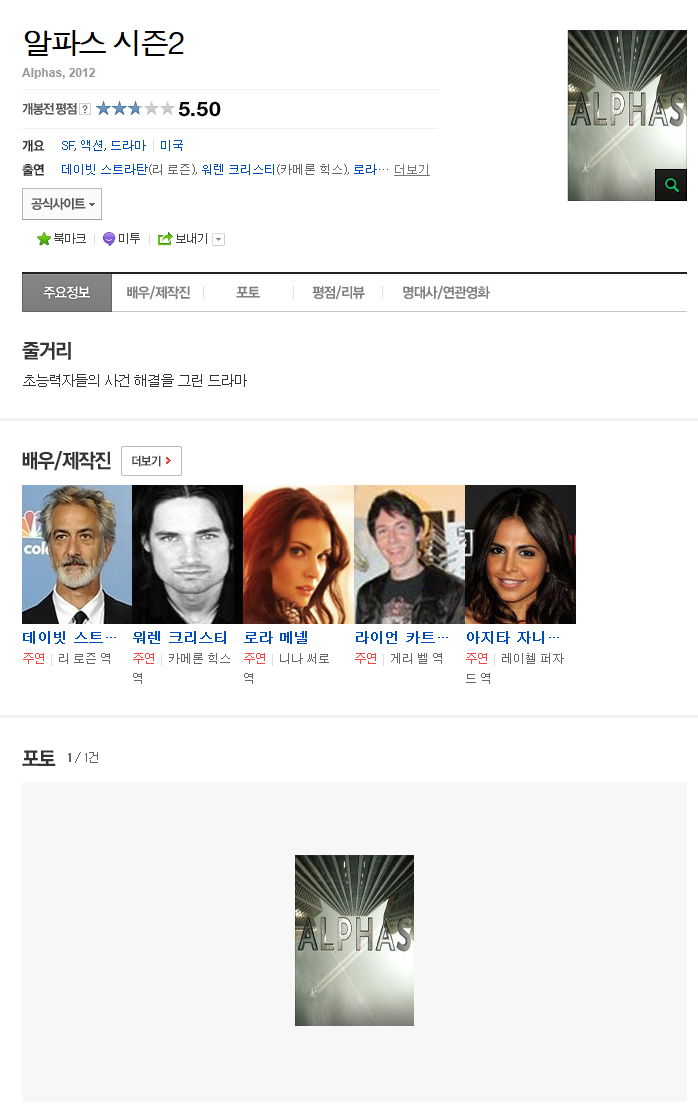Switch to the 배우/제작진 tab
The image size is (698, 1116).
[158, 293]
